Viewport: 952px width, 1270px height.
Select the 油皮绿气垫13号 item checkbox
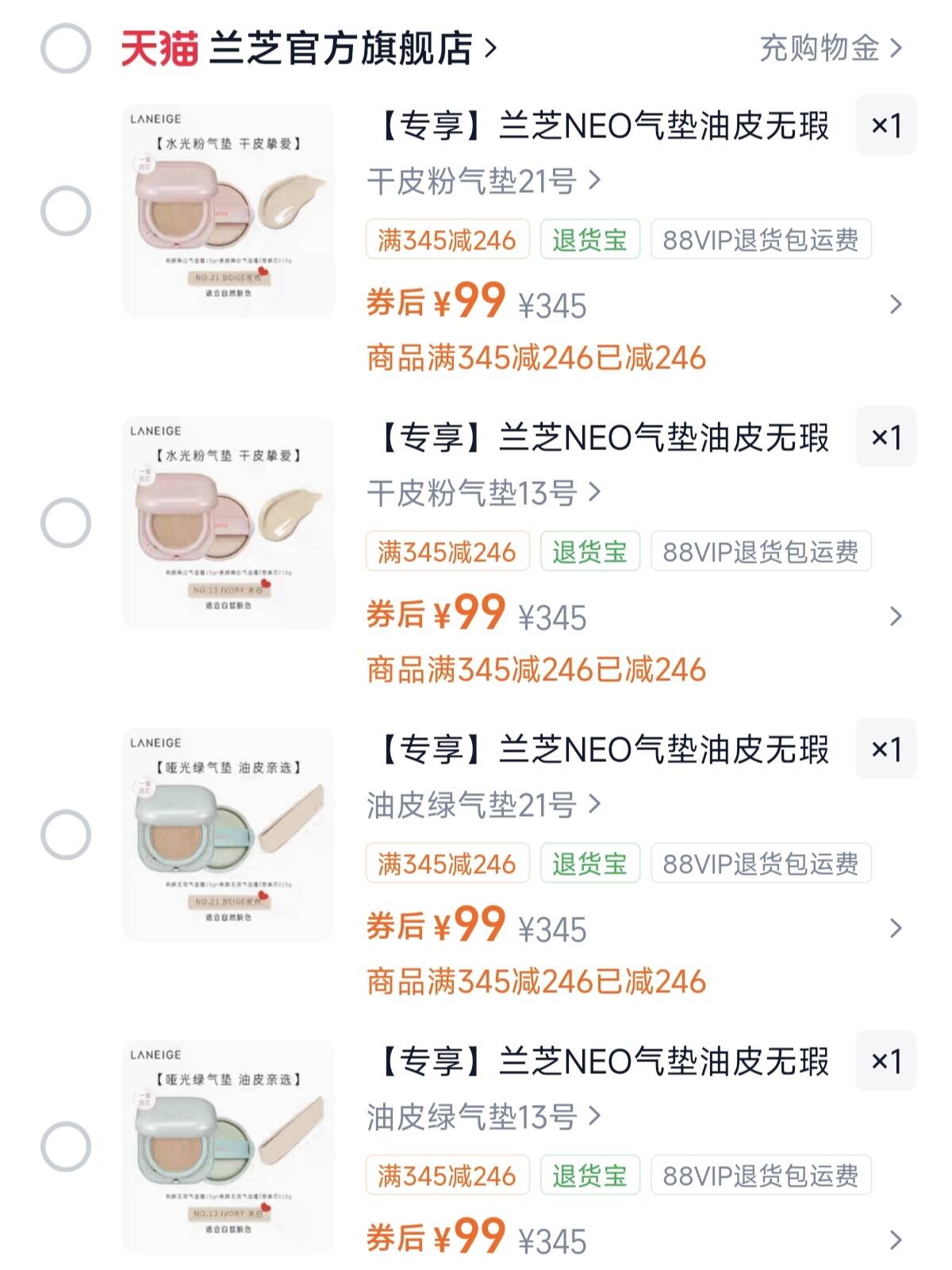pos(66,1147)
